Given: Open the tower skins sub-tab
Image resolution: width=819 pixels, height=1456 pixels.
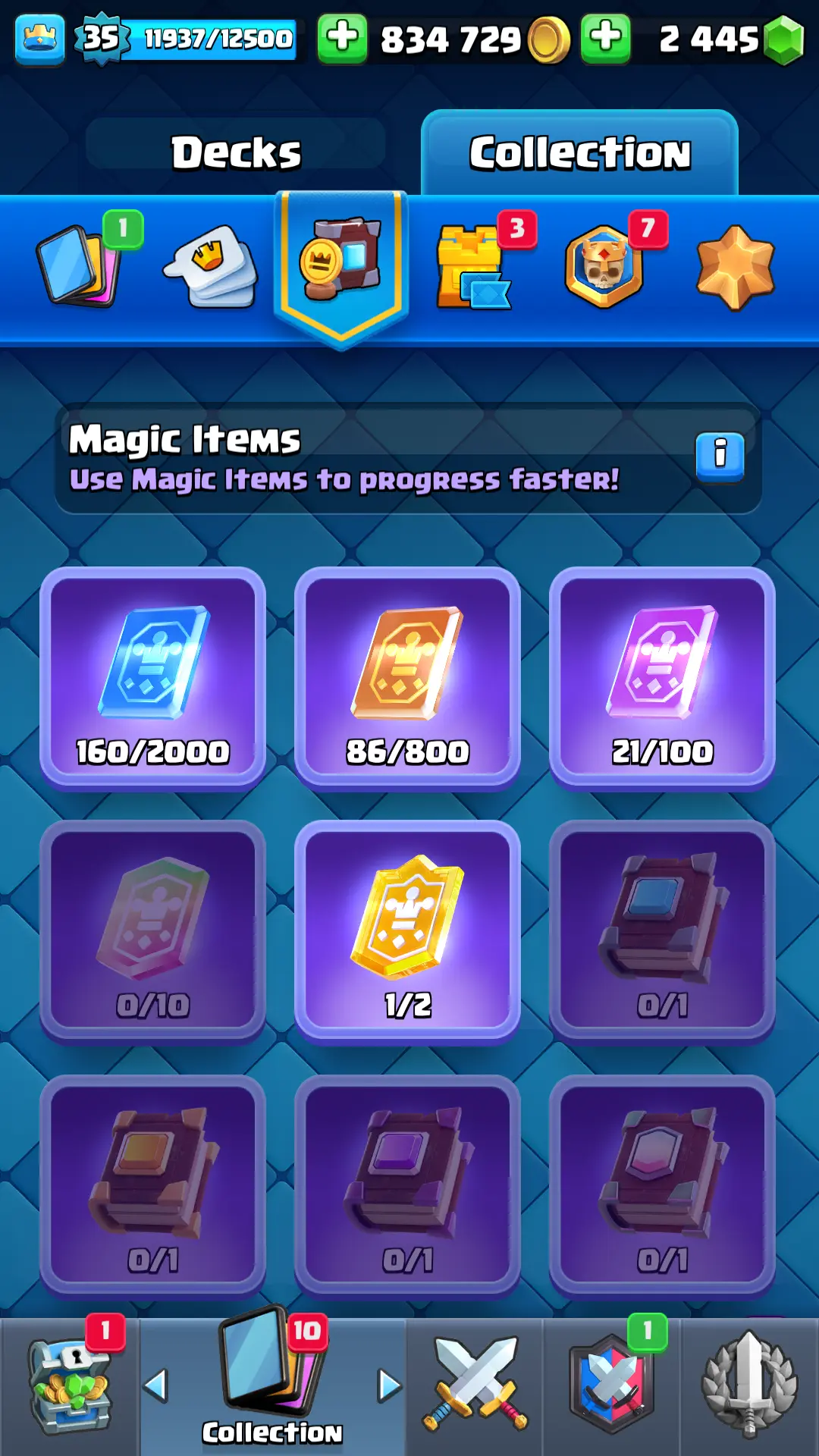Looking at the screenshot, I should tap(472, 267).
